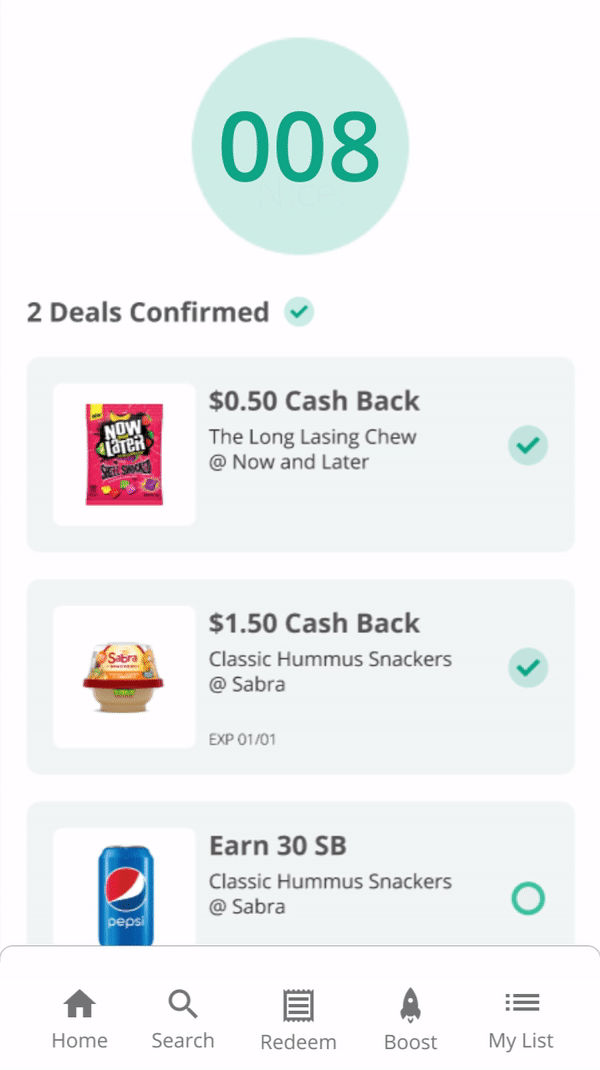Switch to the My List tab
600x1070 pixels.
(x=522, y=1020)
